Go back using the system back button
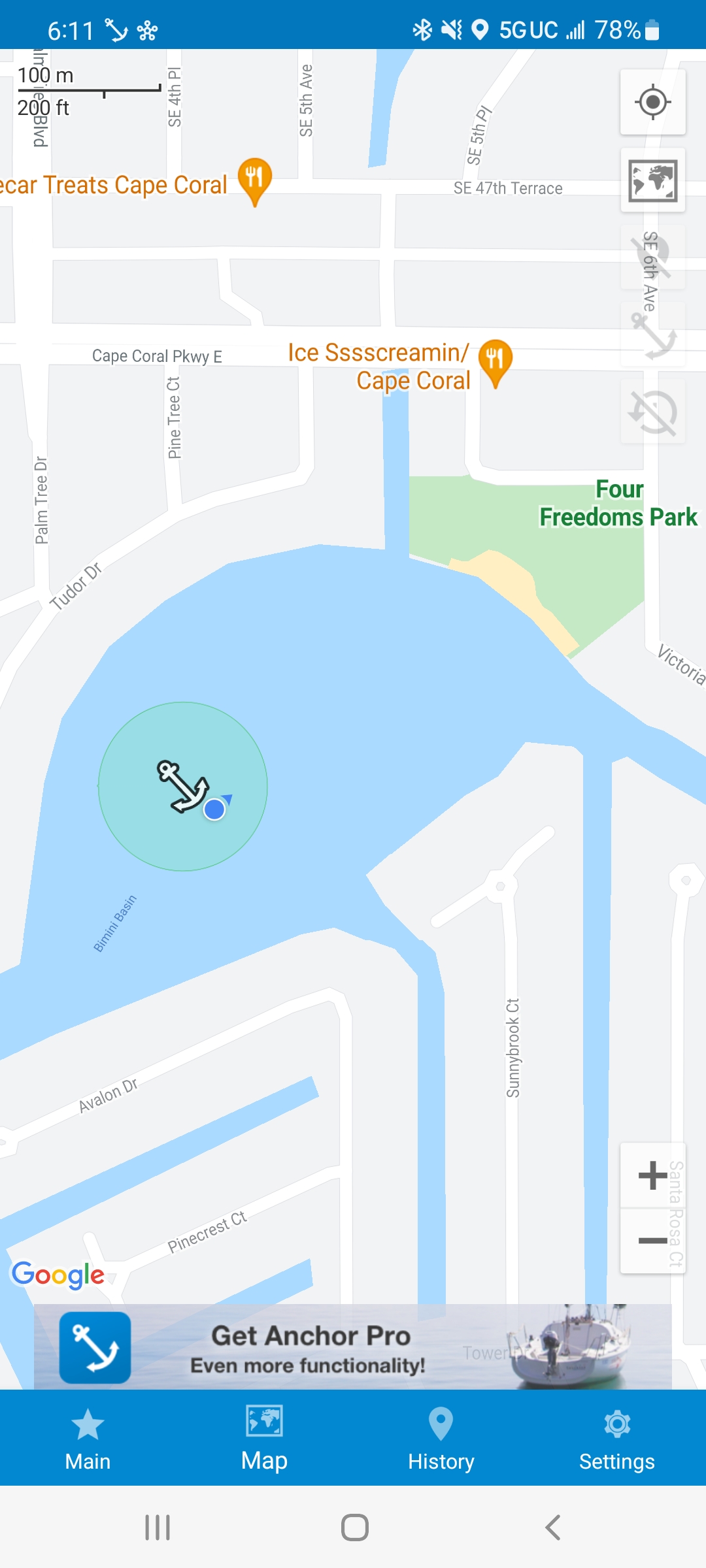Screen dimensions: 706x1568 point(552,1527)
